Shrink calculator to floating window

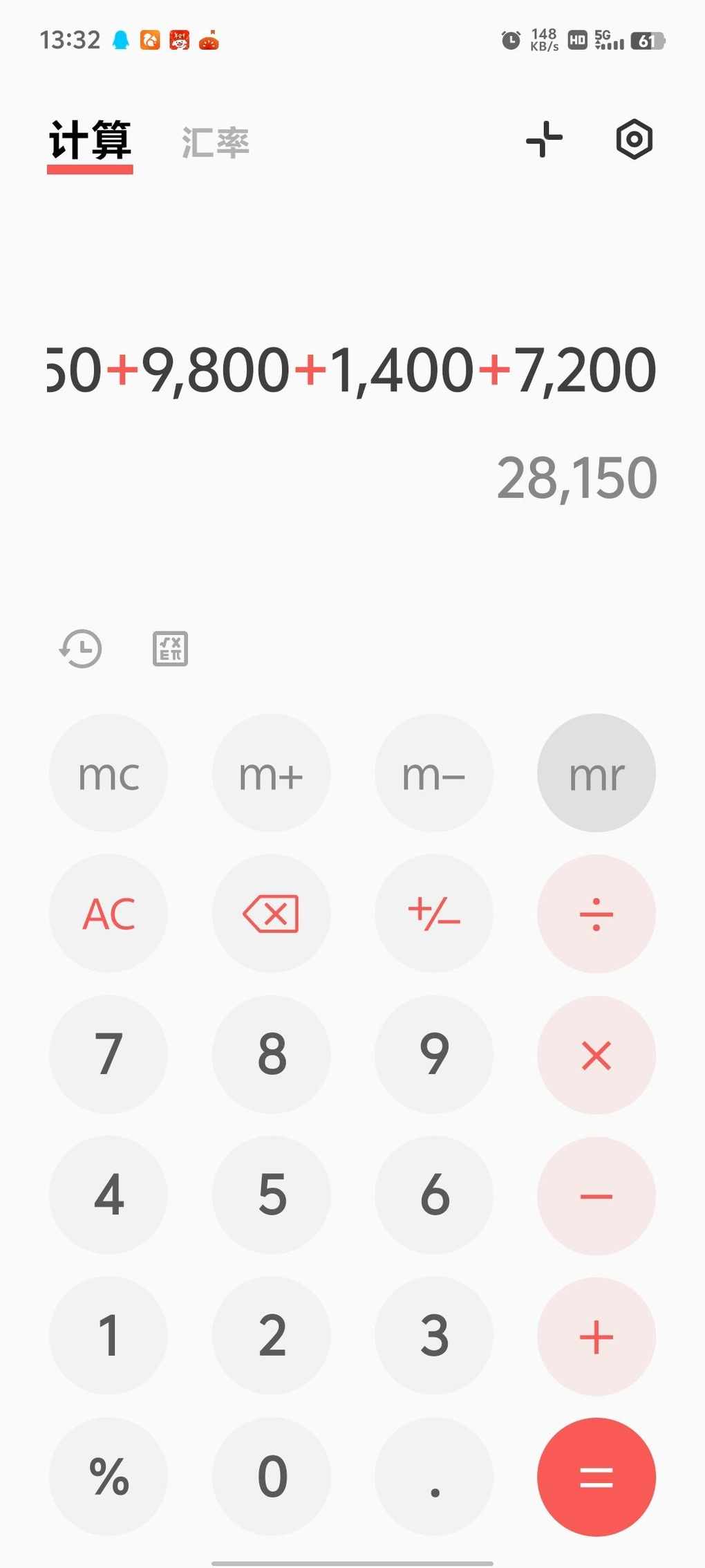click(x=545, y=139)
